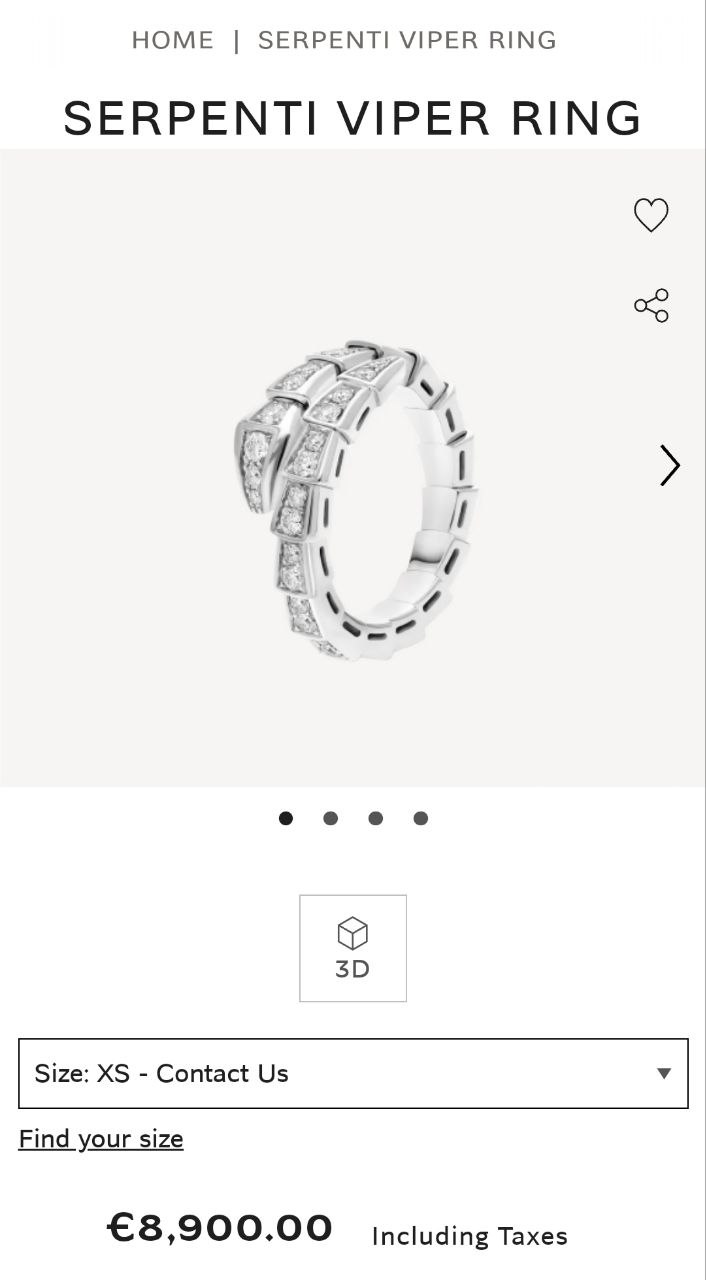Share the Serpenti Viper Ring

651,306
